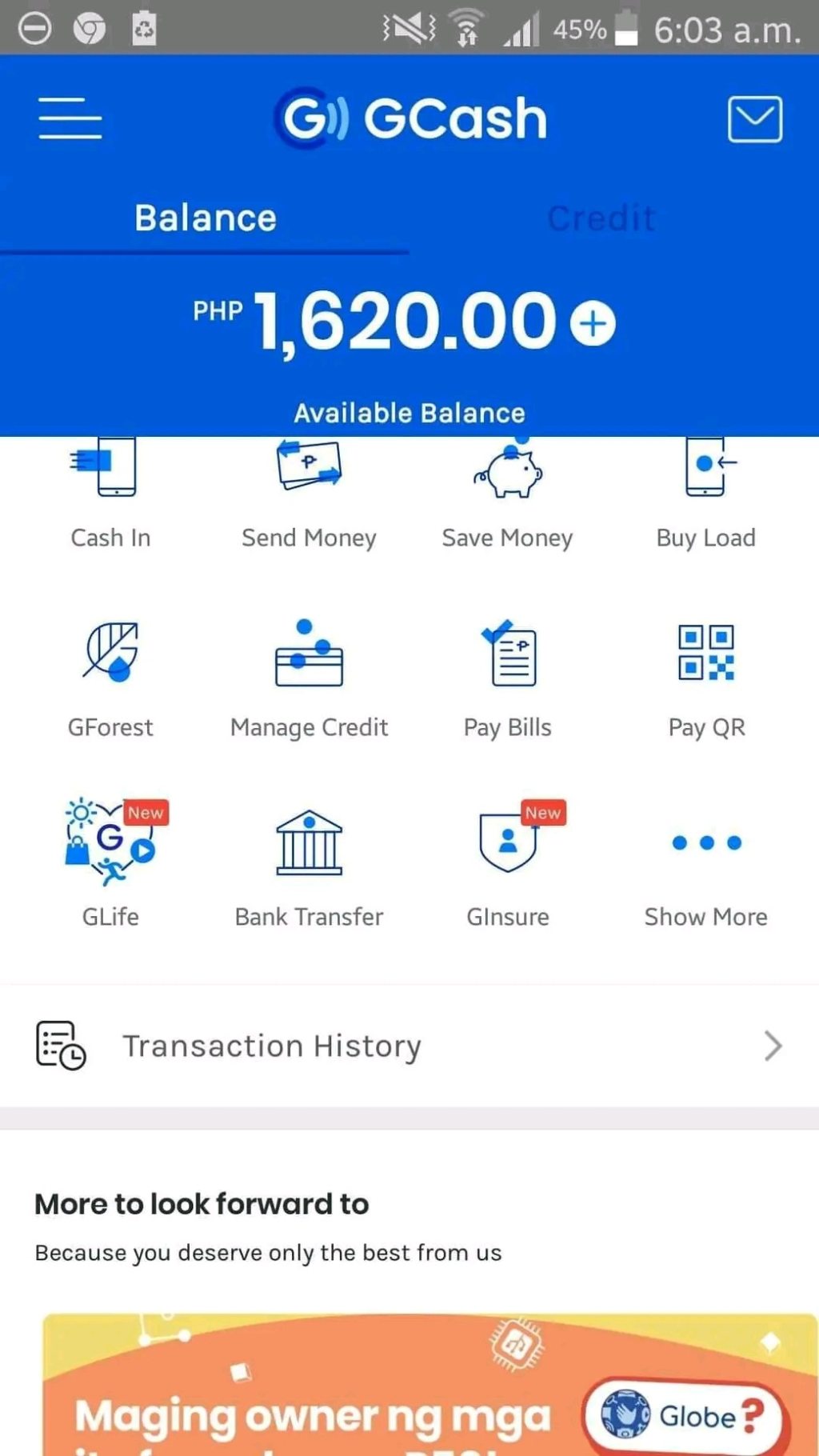Tap the plus icon beside the balance
The height and width of the screenshot is (1456, 819).
pyautogui.click(x=593, y=323)
